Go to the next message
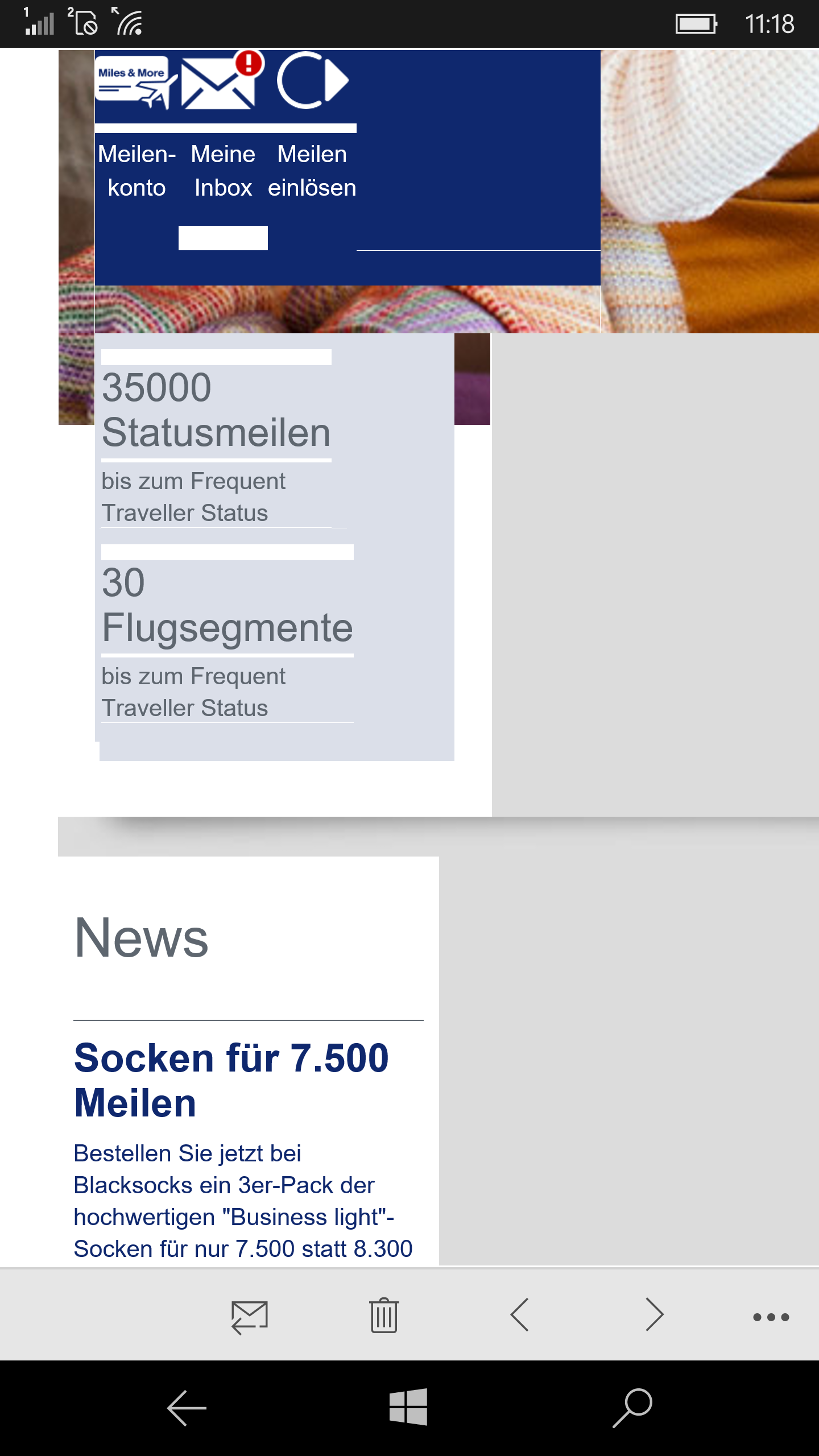The image size is (819, 1456). coord(655,1314)
